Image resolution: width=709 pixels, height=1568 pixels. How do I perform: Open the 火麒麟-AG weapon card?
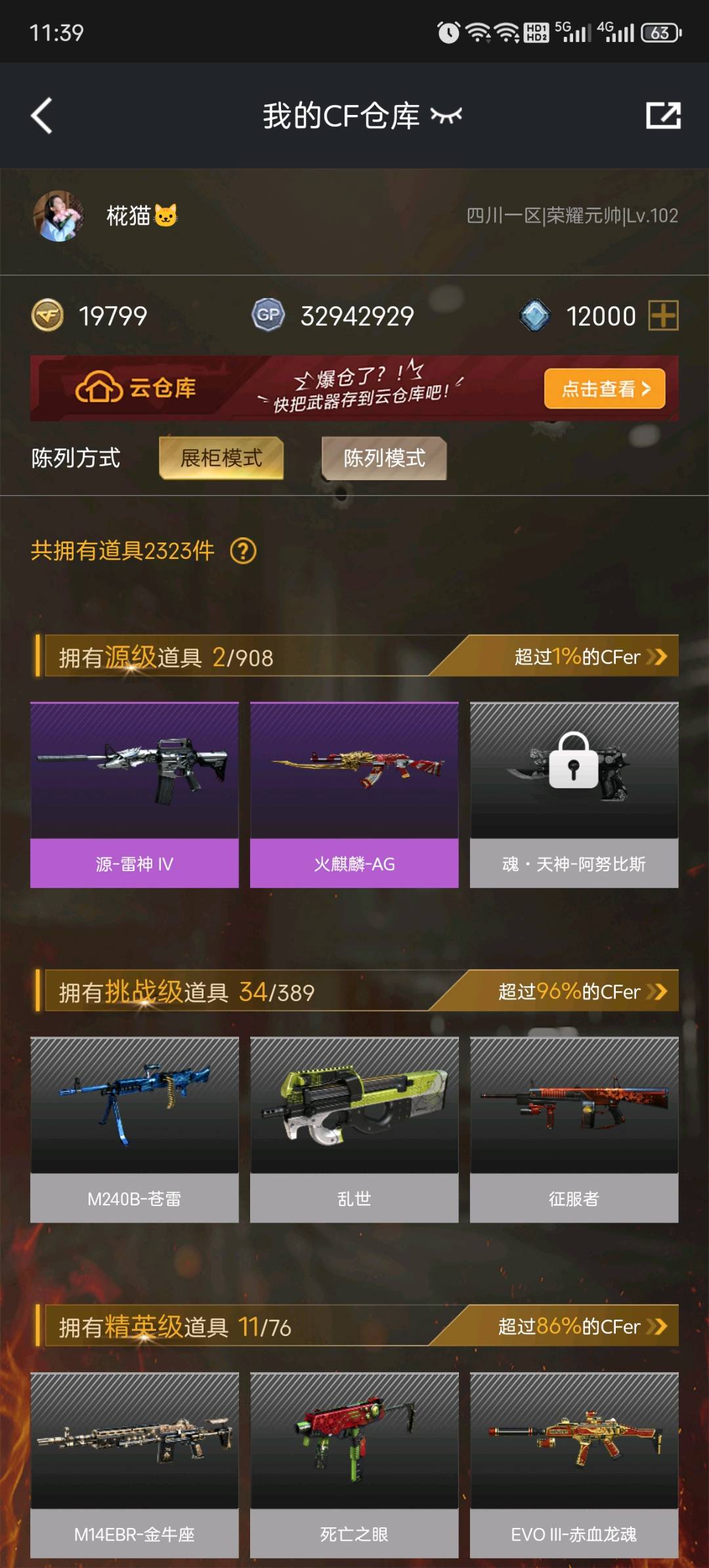[x=354, y=795]
